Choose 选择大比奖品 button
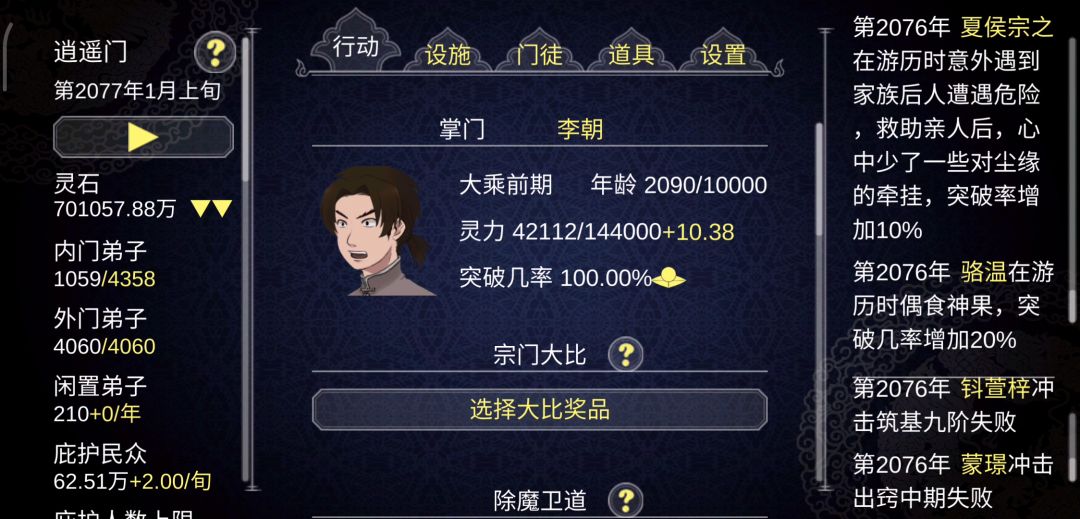The width and height of the screenshot is (1080, 519). 539,410
